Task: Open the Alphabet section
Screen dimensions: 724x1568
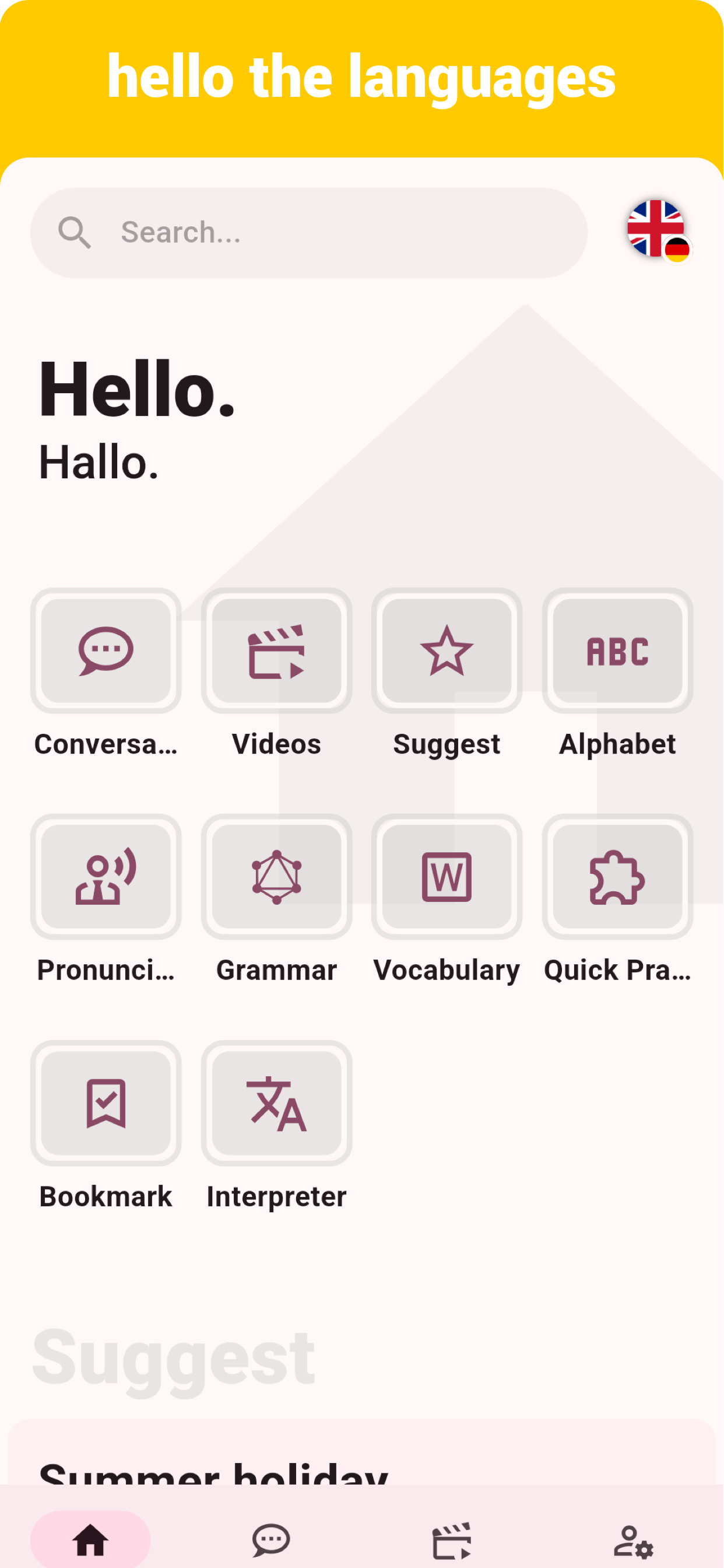Action: [617, 653]
